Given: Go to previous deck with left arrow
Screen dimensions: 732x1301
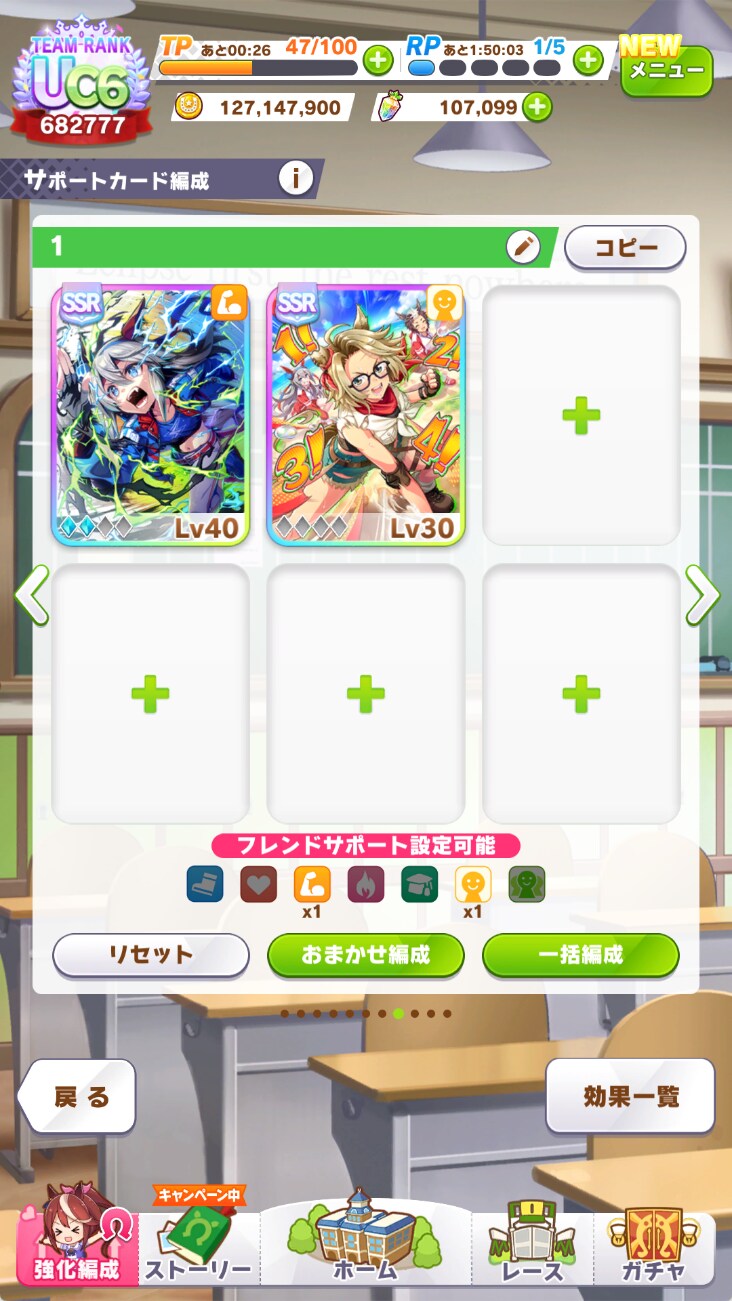Looking at the screenshot, I should coord(32,594).
